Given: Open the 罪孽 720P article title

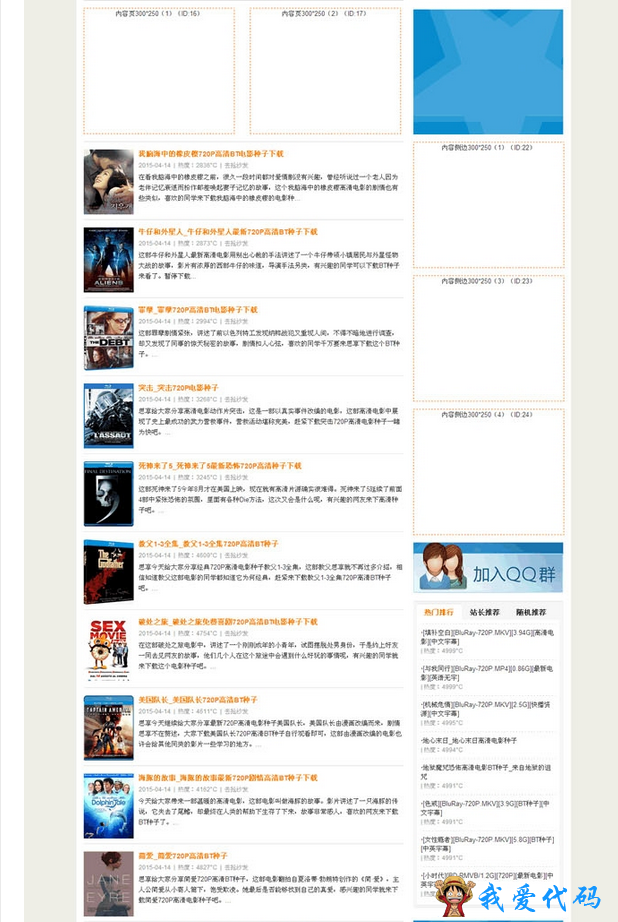Looking at the screenshot, I should [x=197, y=310].
